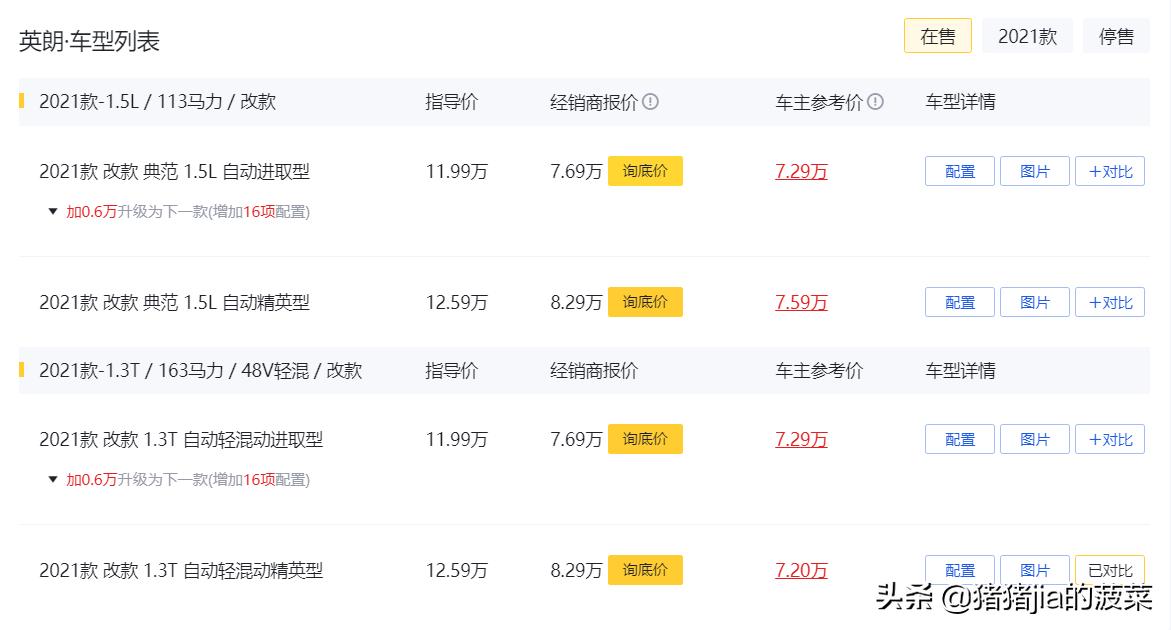Viewport: 1171px width, 630px height.
Task: View 图片 of 1.3T 自动轻混动进取型
Action: click(x=1034, y=439)
